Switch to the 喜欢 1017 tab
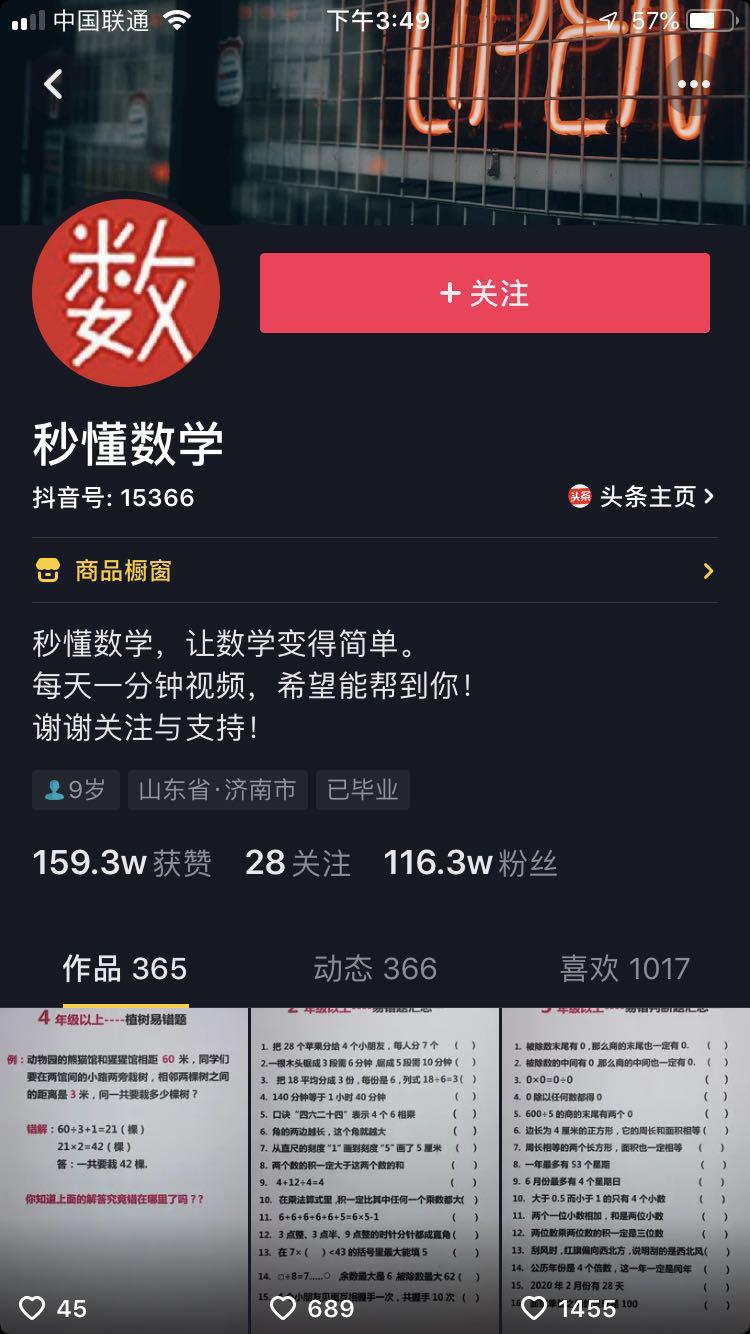This screenshot has height=1334, width=750. [624, 969]
